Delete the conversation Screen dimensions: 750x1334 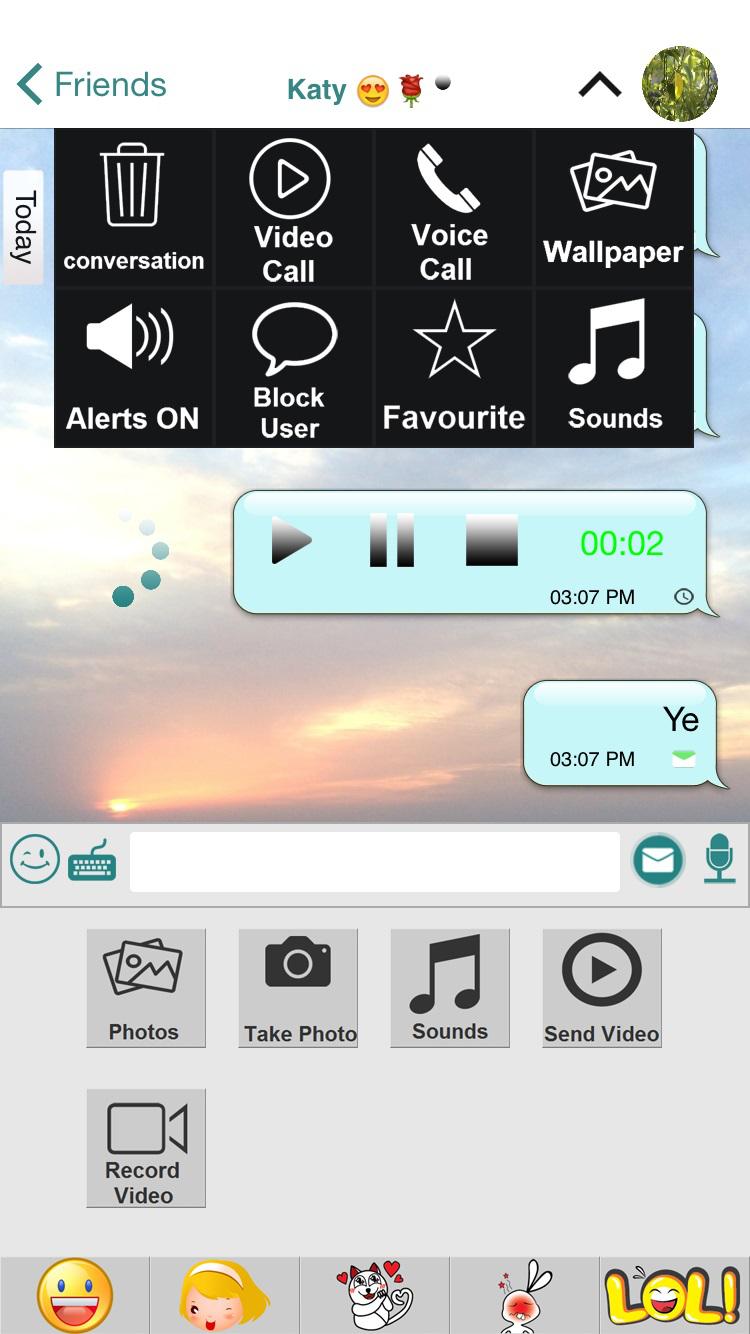point(133,209)
